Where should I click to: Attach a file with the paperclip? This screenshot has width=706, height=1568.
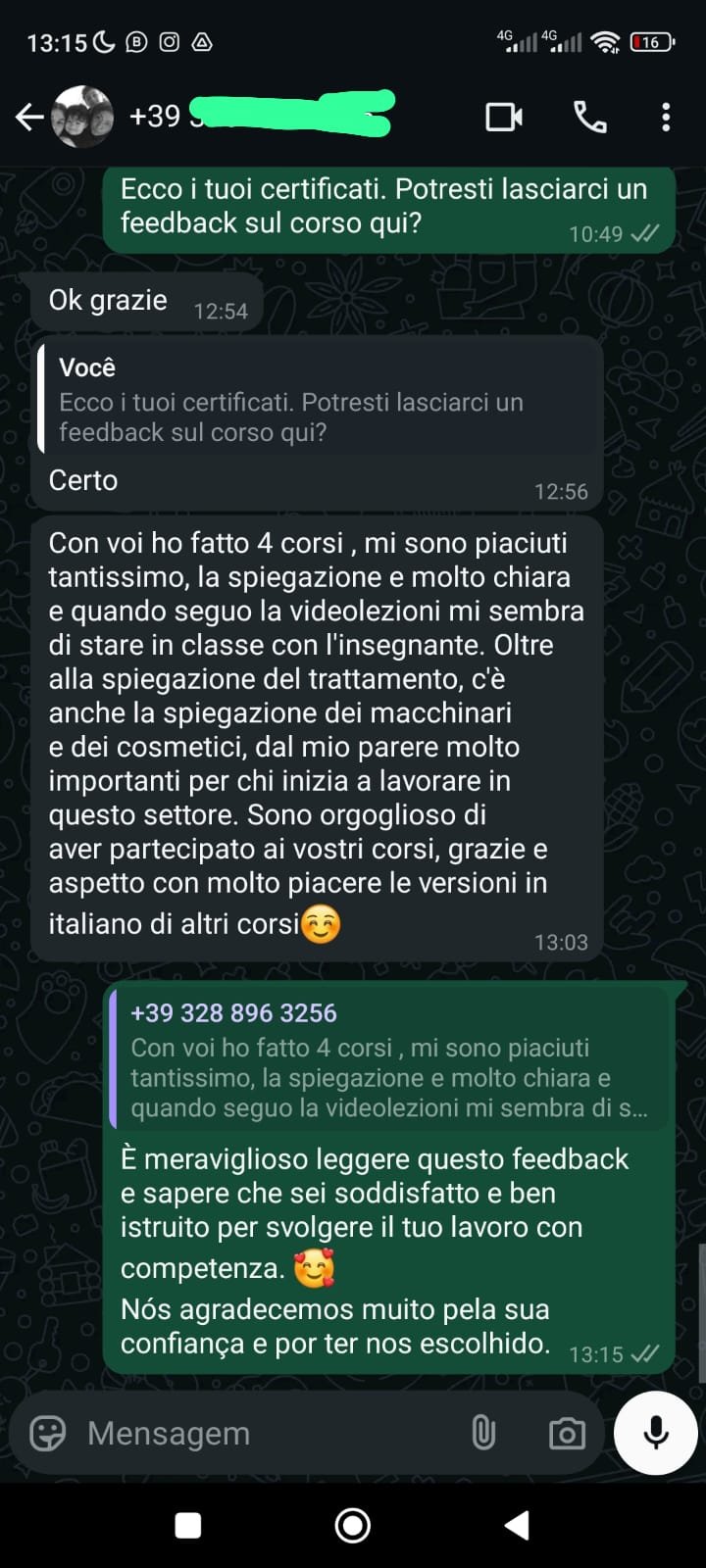click(483, 1433)
